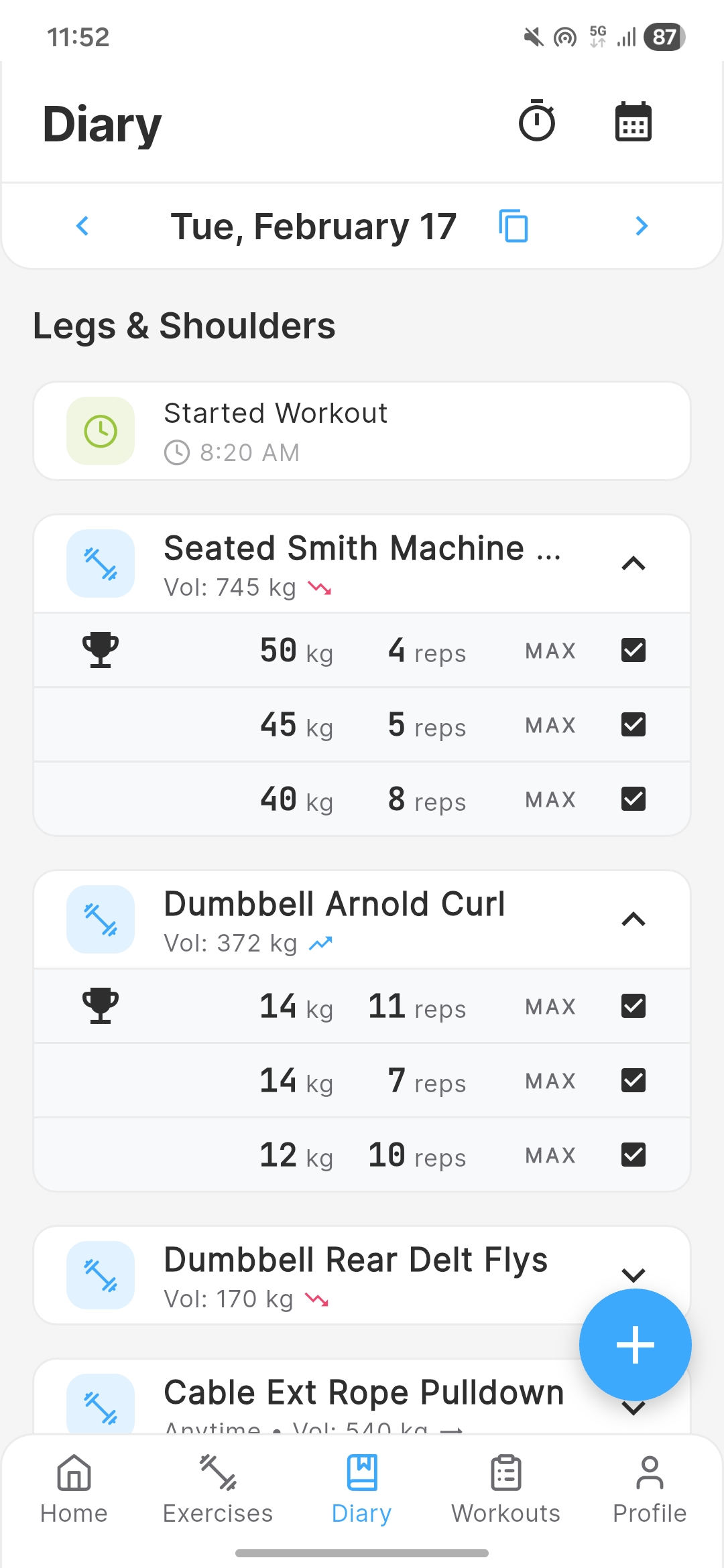Tap the trophy icon on Dumbbell Arnold Curl

tap(100, 1005)
